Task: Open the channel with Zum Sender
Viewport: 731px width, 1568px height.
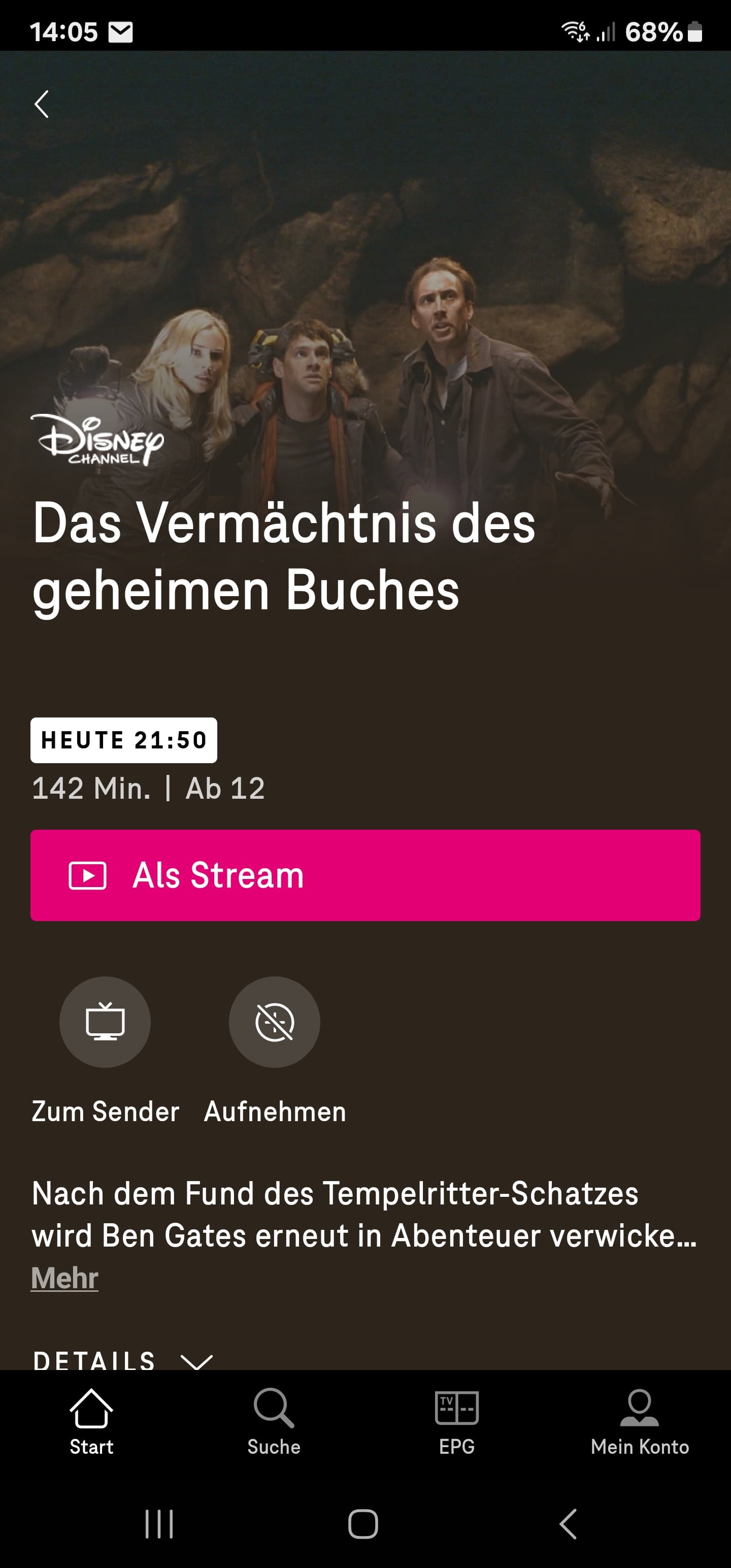Action: click(x=105, y=1022)
